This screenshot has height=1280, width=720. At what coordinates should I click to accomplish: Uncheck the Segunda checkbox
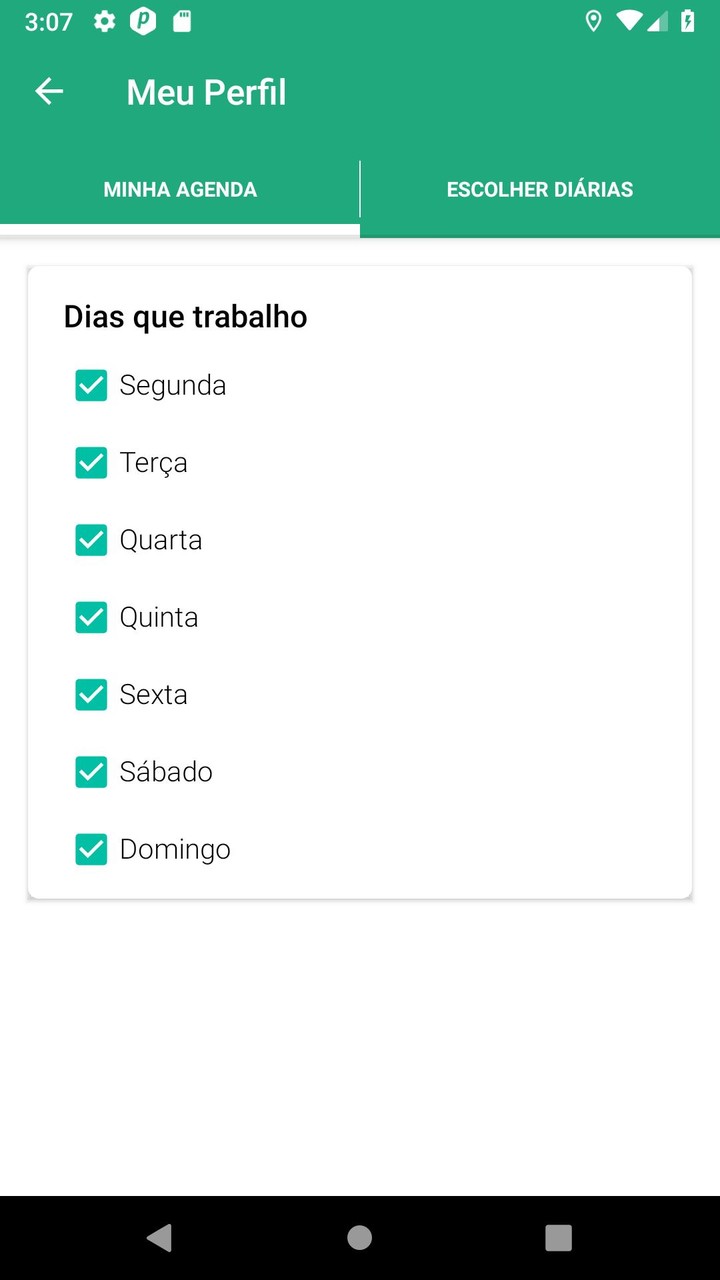coord(91,385)
